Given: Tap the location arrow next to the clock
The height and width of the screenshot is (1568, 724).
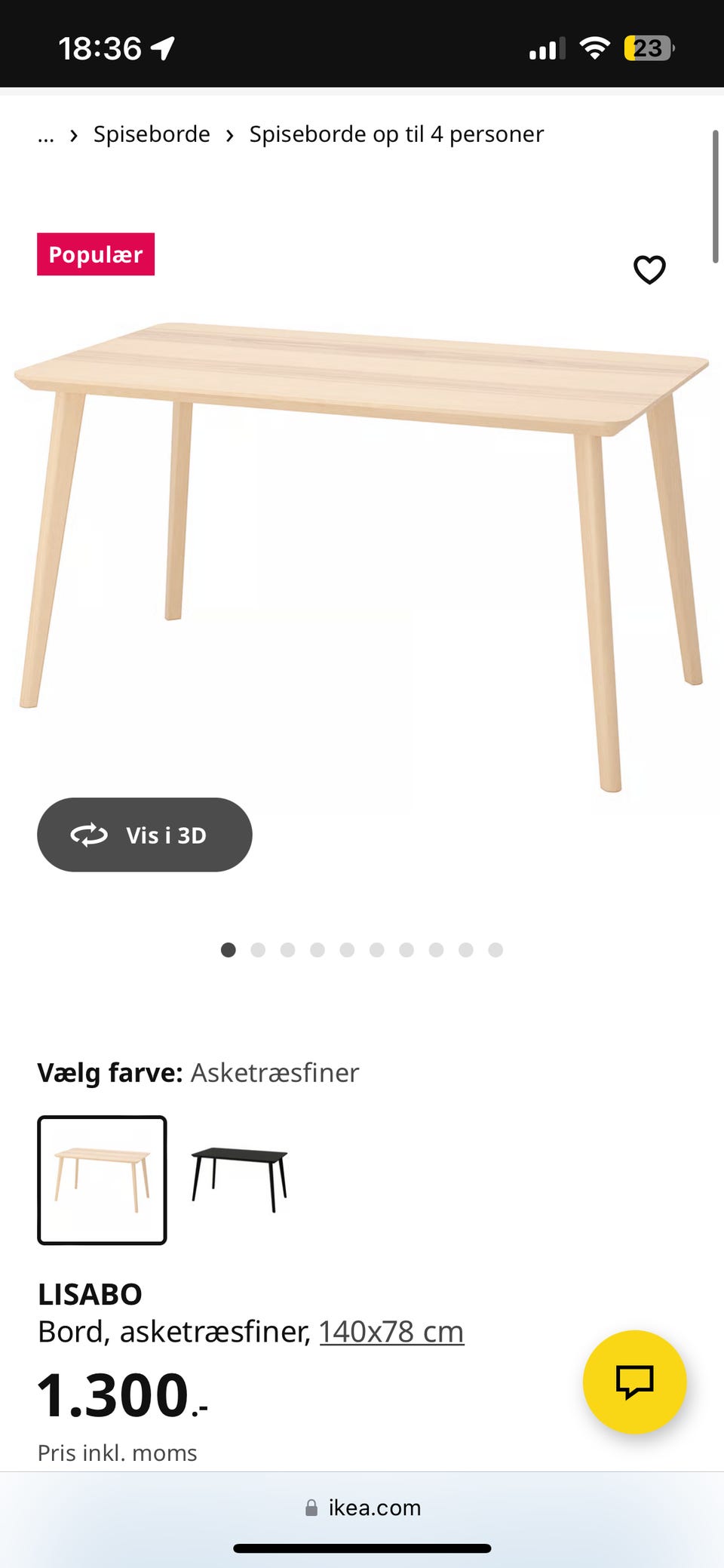Looking at the screenshot, I should point(161,48).
